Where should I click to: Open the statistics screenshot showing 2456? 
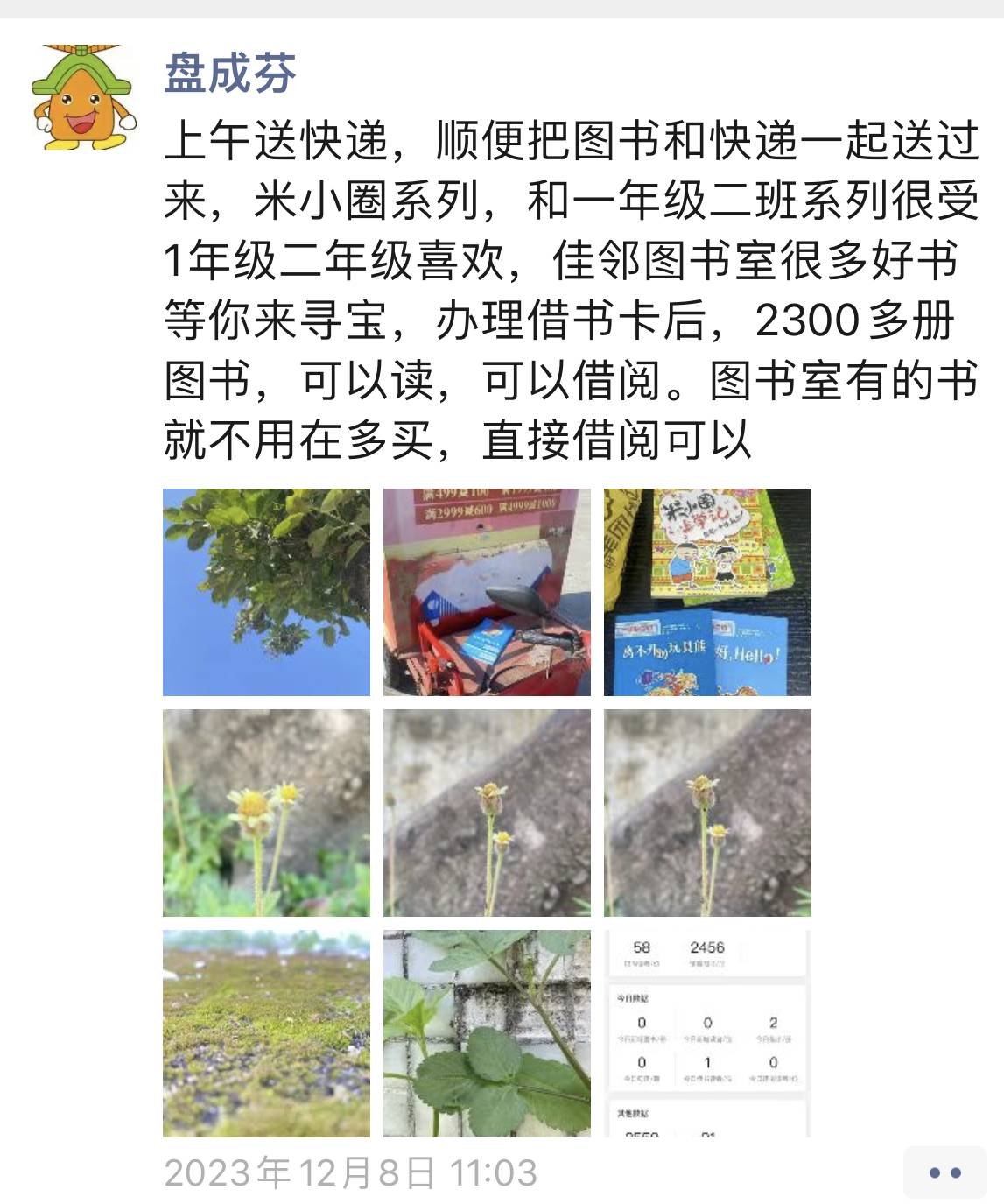(x=707, y=1033)
